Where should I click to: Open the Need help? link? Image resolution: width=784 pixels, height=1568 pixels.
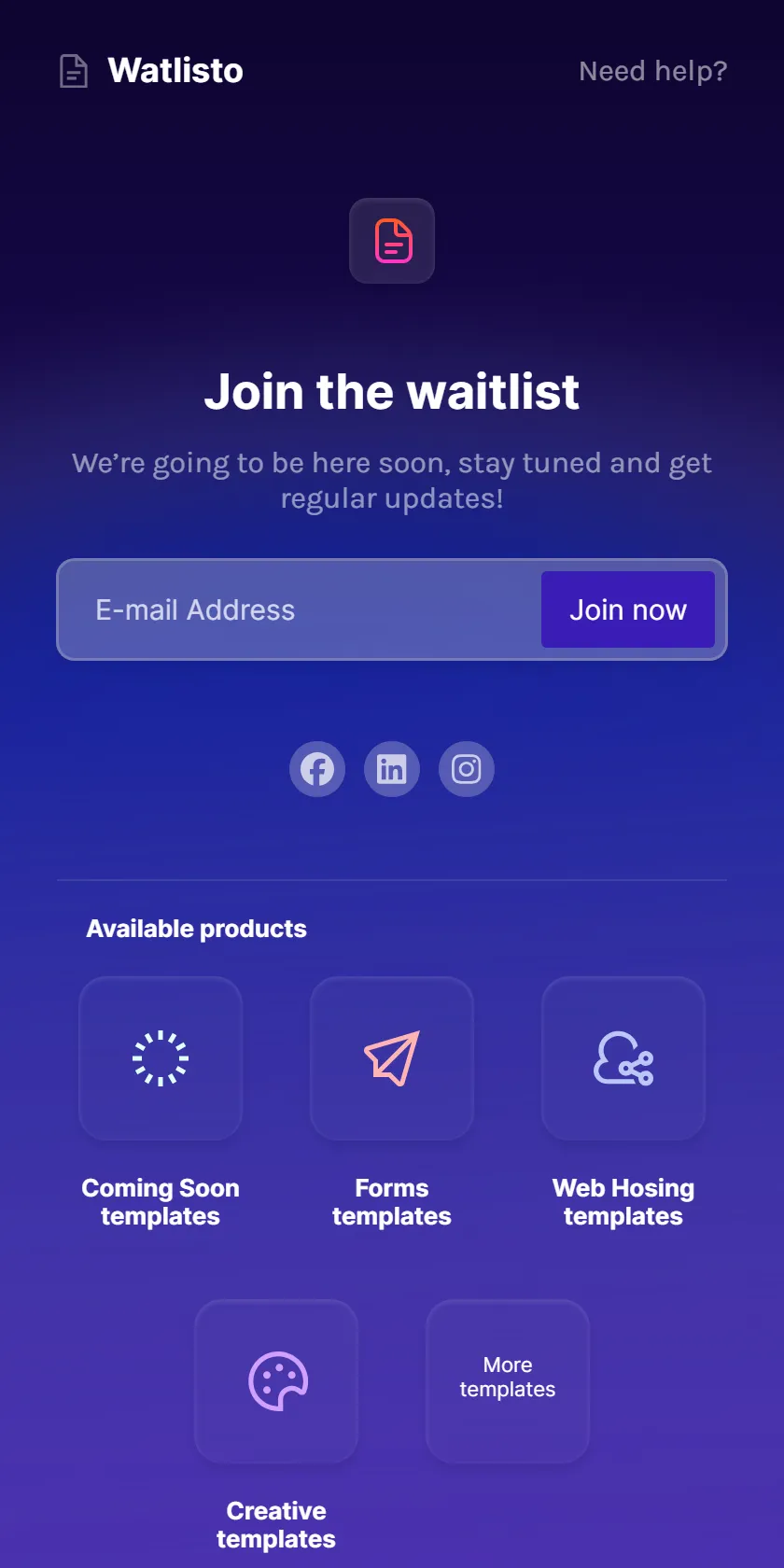[652, 71]
